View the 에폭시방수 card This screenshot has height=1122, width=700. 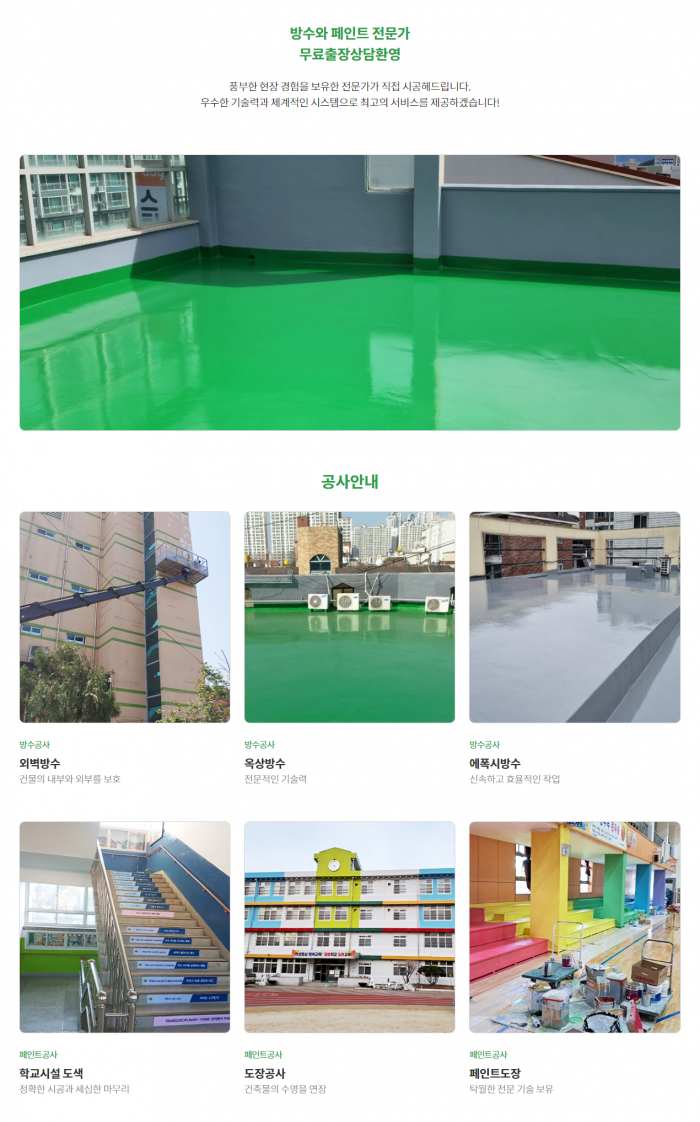(x=574, y=617)
